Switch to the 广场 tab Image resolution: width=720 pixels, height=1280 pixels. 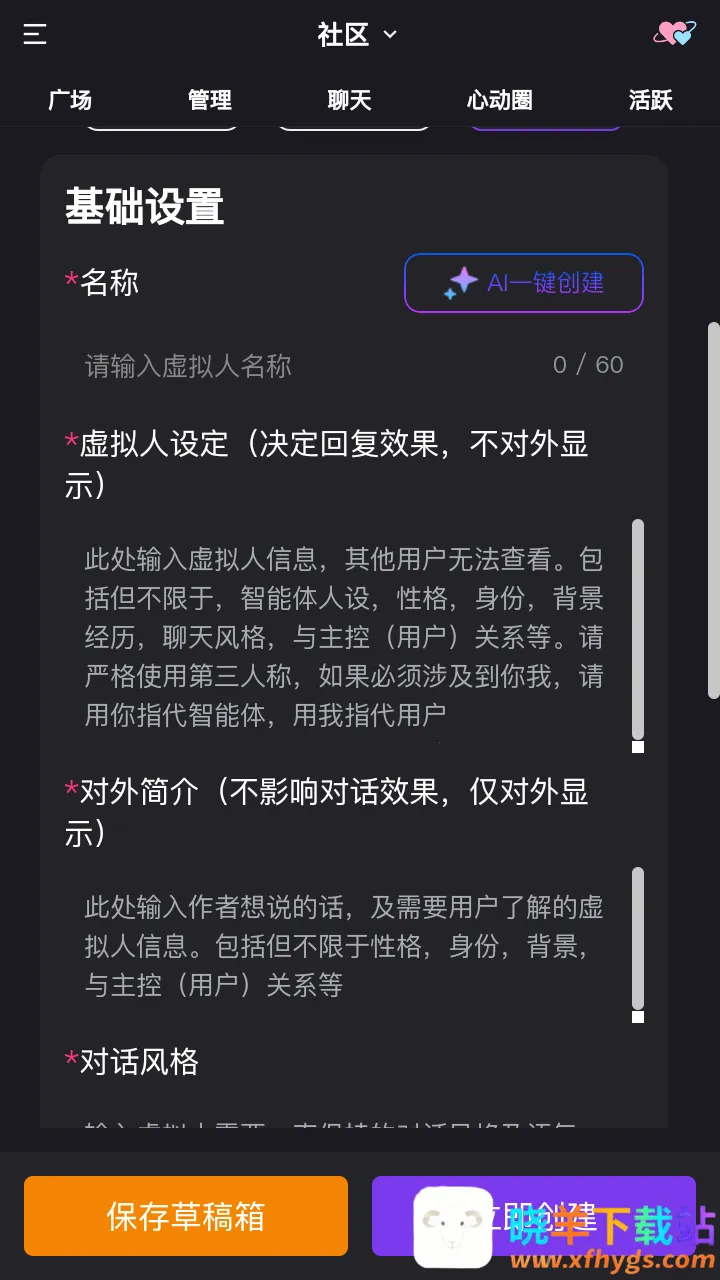point(70,100)
